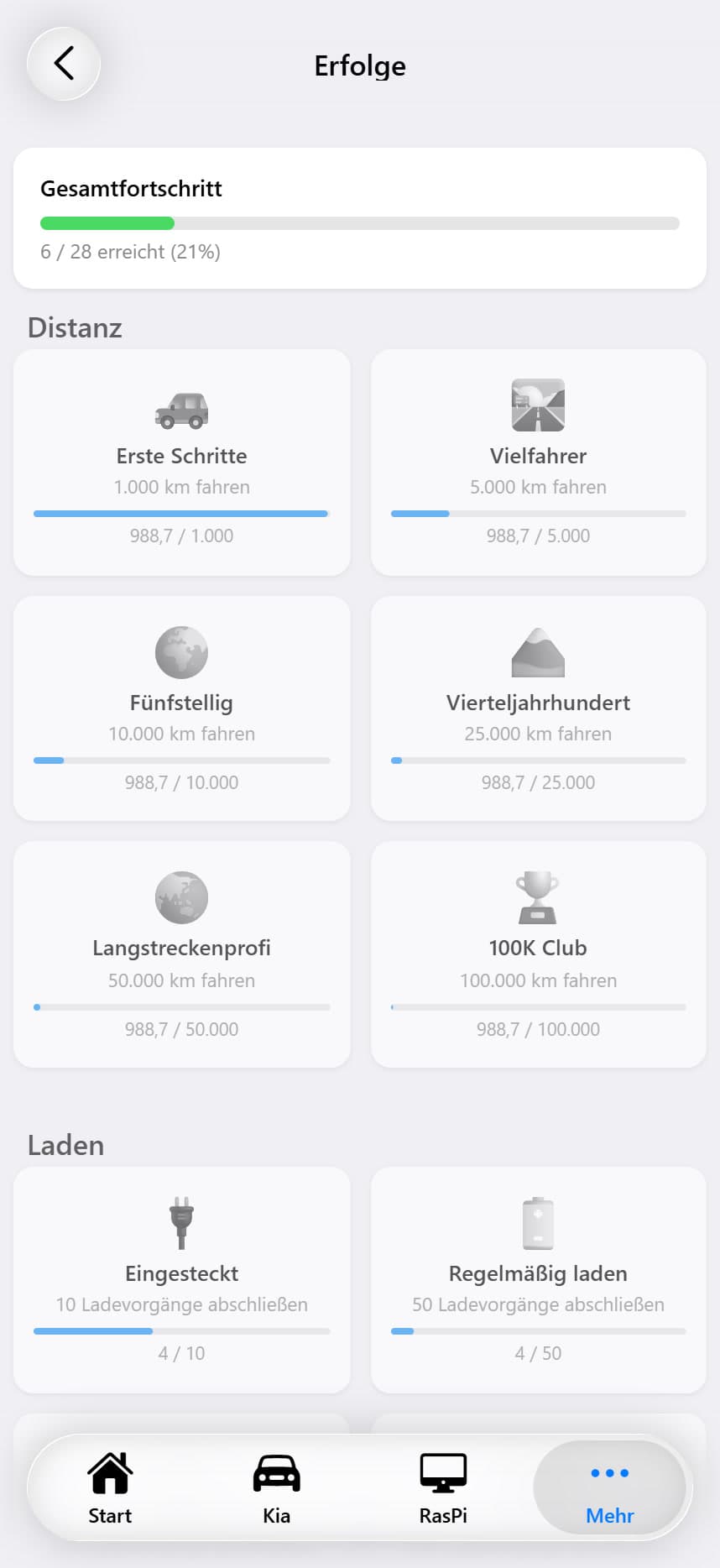Click the battery icon on Regelmäßig laden

click(x=537, y=1222)
